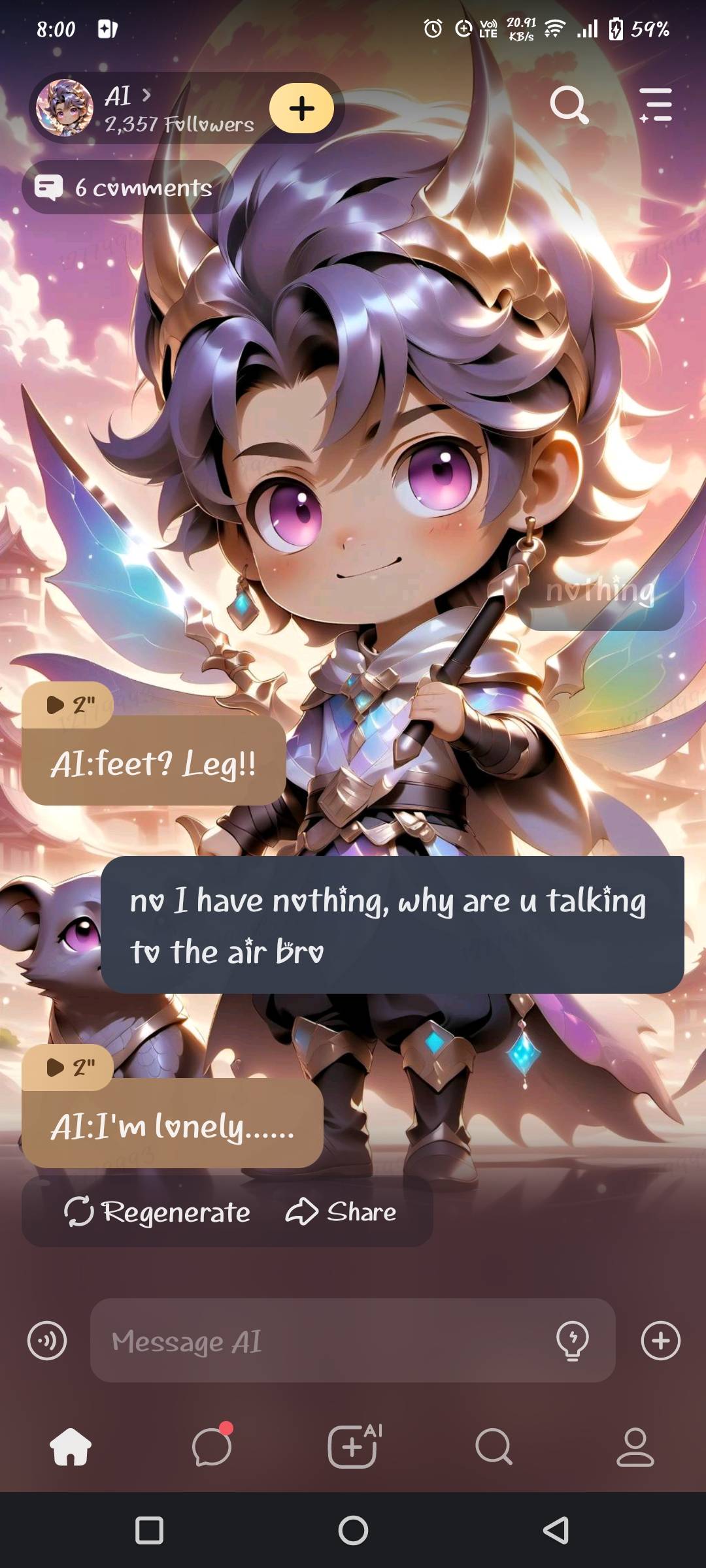
Task: Focus the Message AI text field
Action: pyautogui.click(x=320, y=1341)
